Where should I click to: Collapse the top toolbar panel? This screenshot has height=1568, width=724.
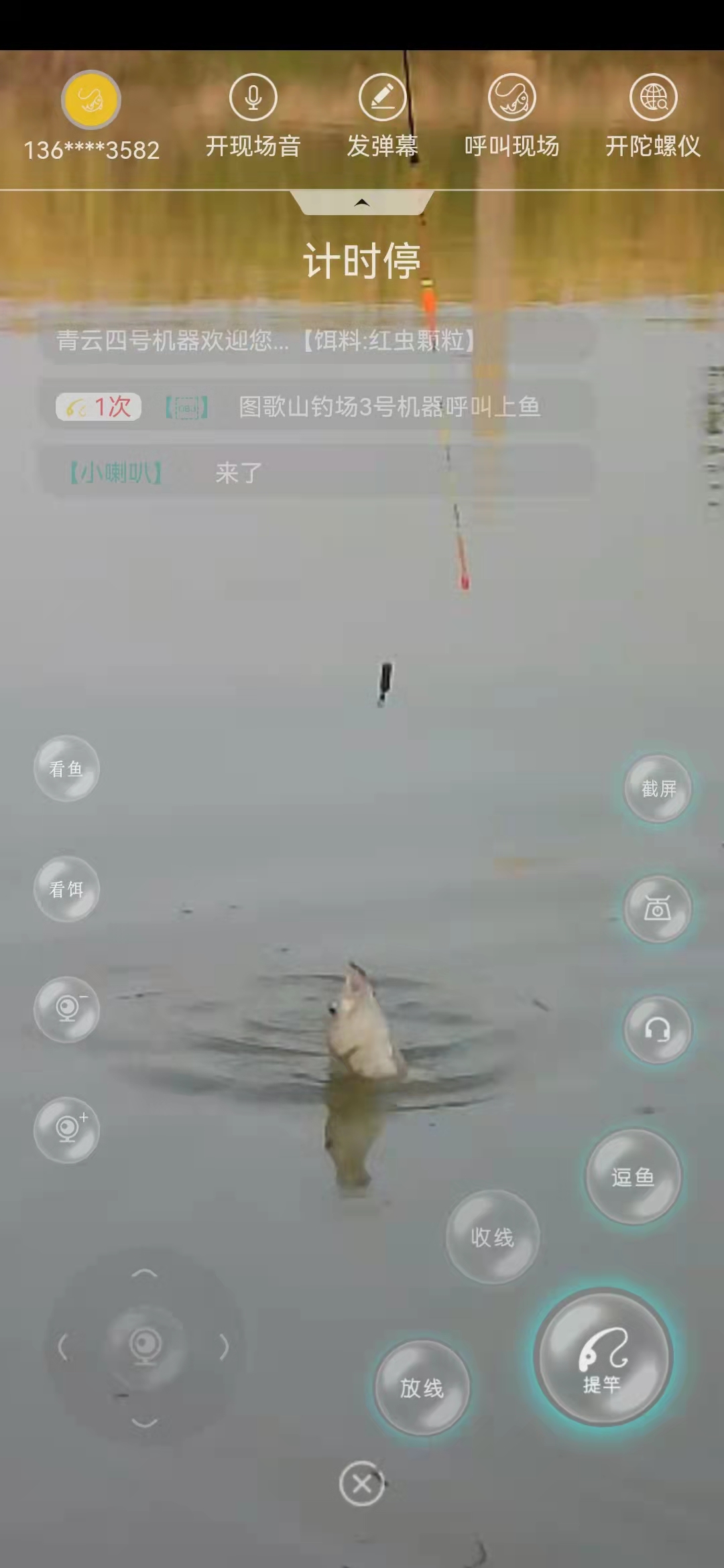(362, 202)
